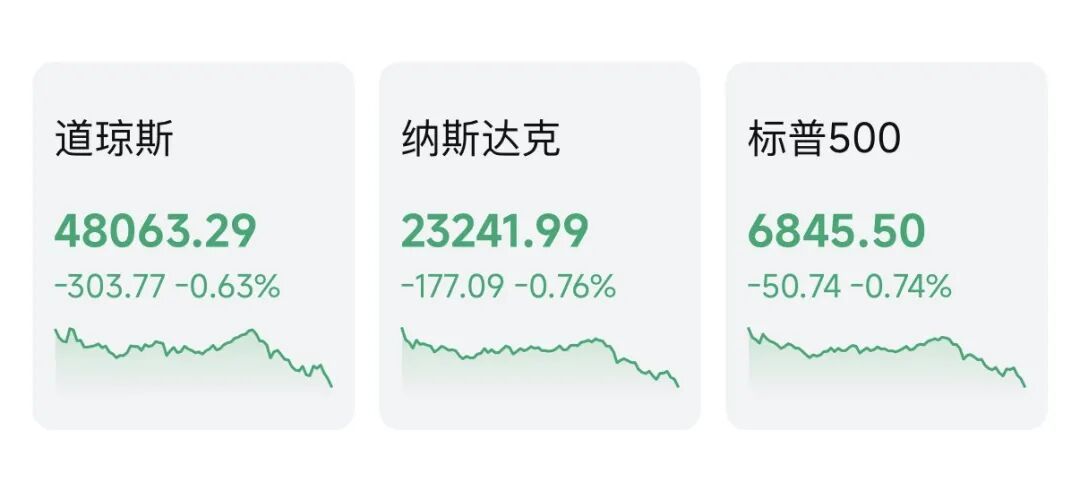
Task: Select the 标普500 index card
Action: pyautogui.click(x=886, y=245)
